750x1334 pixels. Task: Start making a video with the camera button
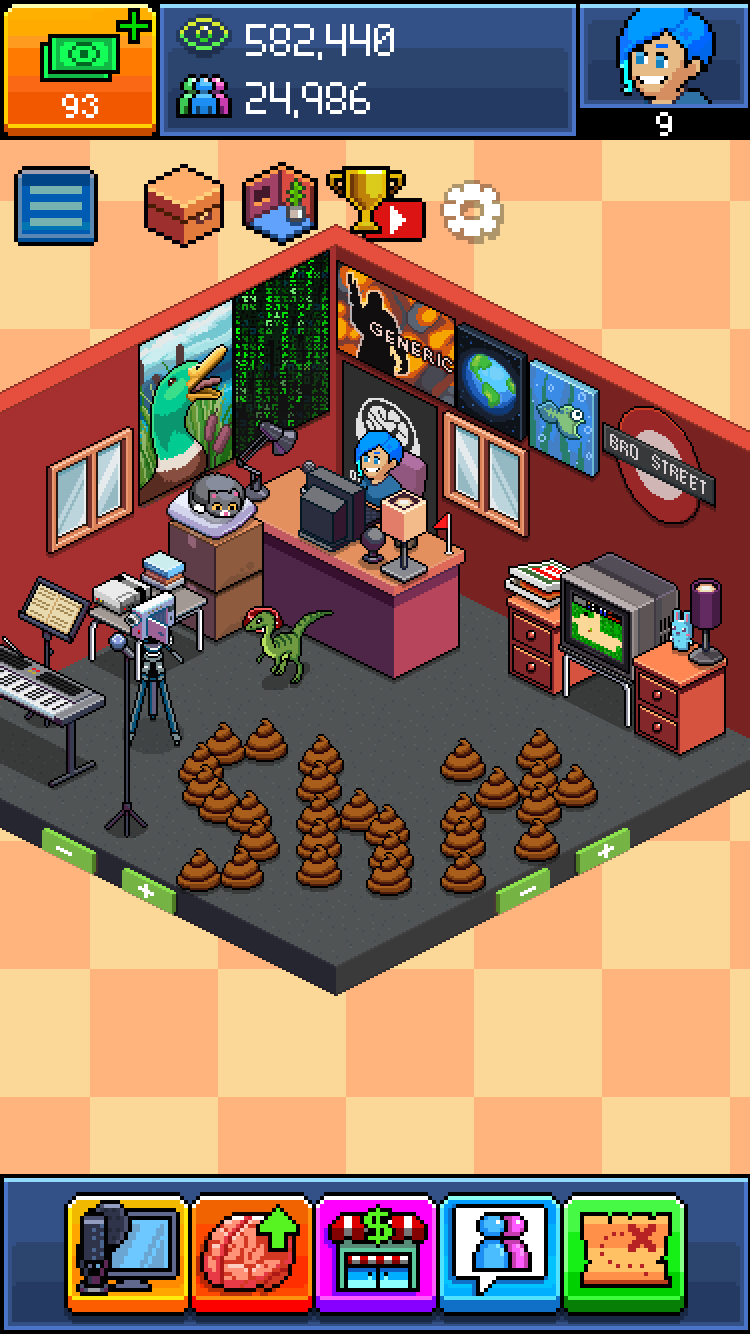click(126, 1254)
